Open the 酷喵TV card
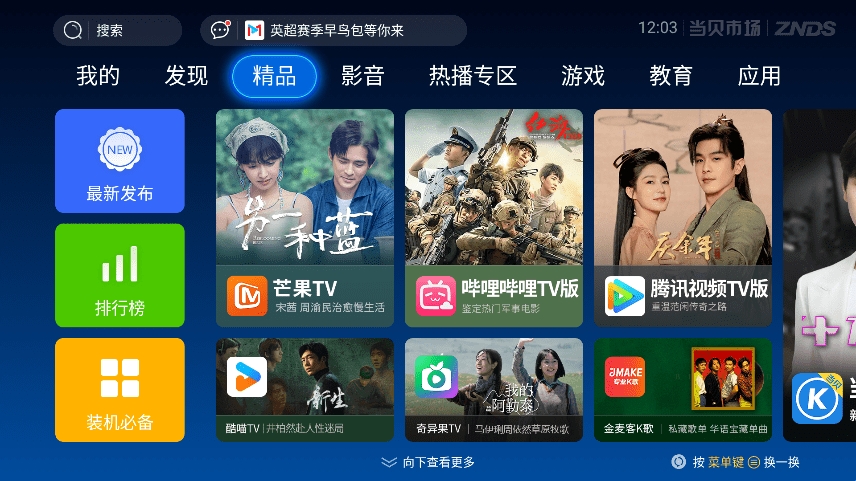 pyautogui.click(x=305, y=390)
